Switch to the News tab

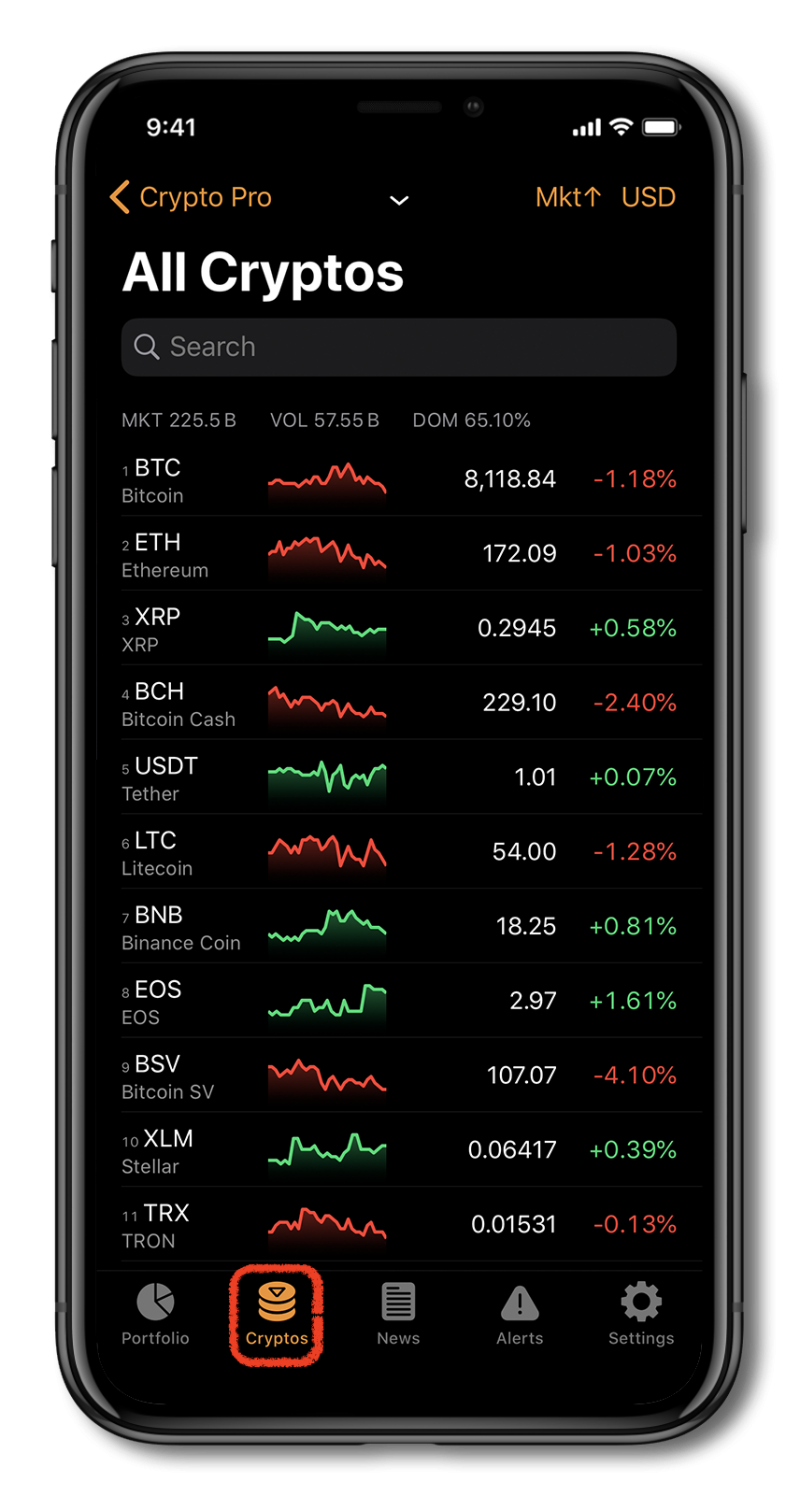398,1315
